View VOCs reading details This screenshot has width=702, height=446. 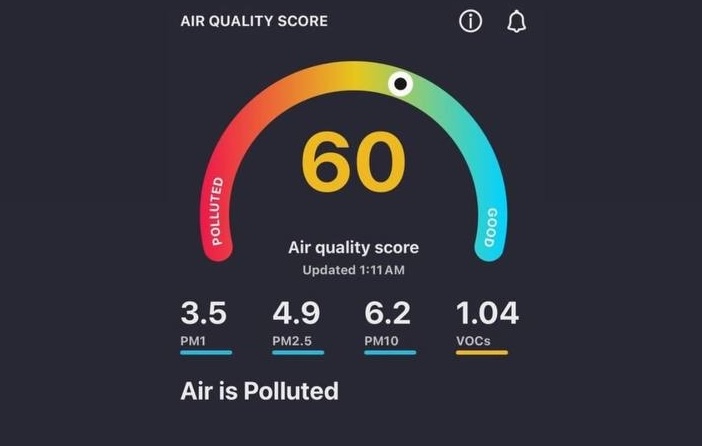tap(487, 323)
